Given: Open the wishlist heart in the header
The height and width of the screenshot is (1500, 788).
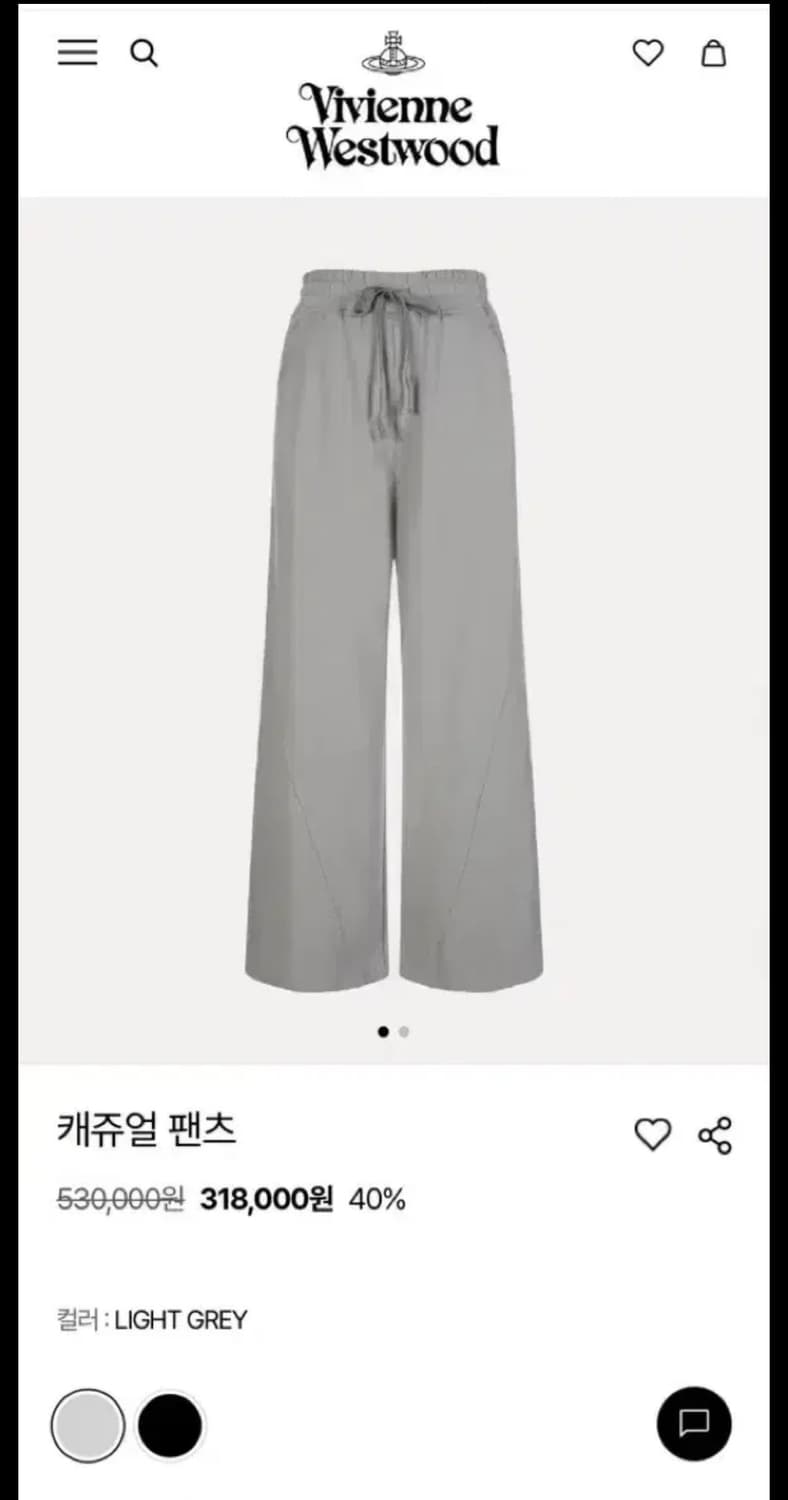Looking at the screenshot, I should [x=649, y=54].
